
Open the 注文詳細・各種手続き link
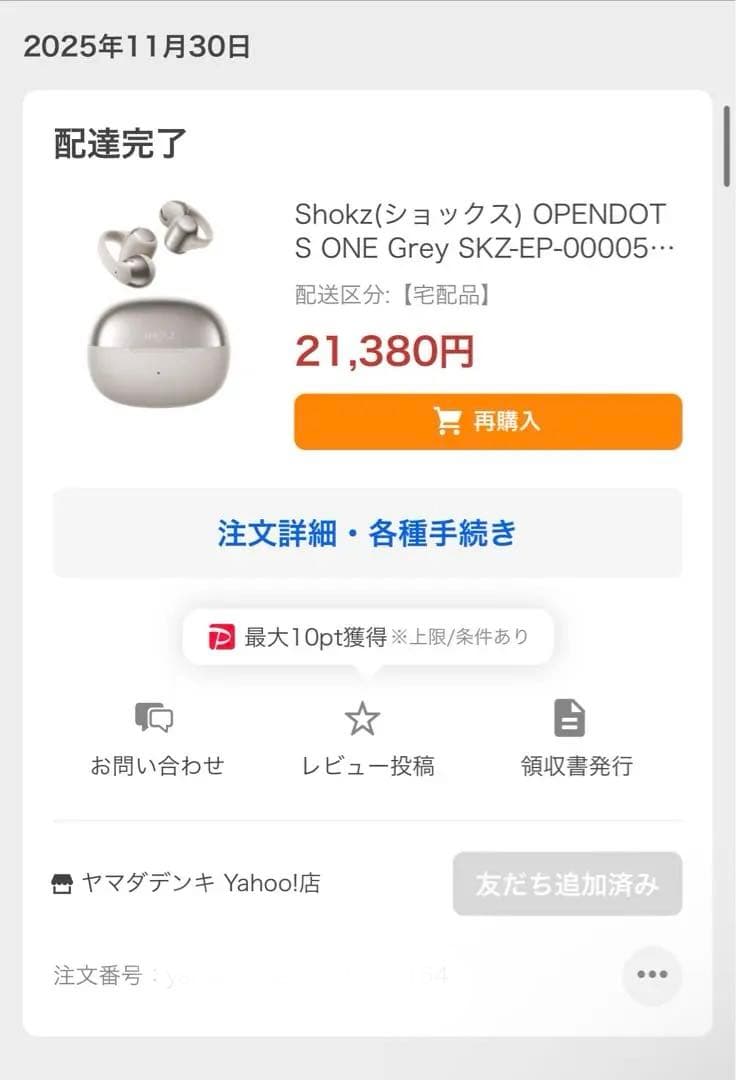point(367,533)
